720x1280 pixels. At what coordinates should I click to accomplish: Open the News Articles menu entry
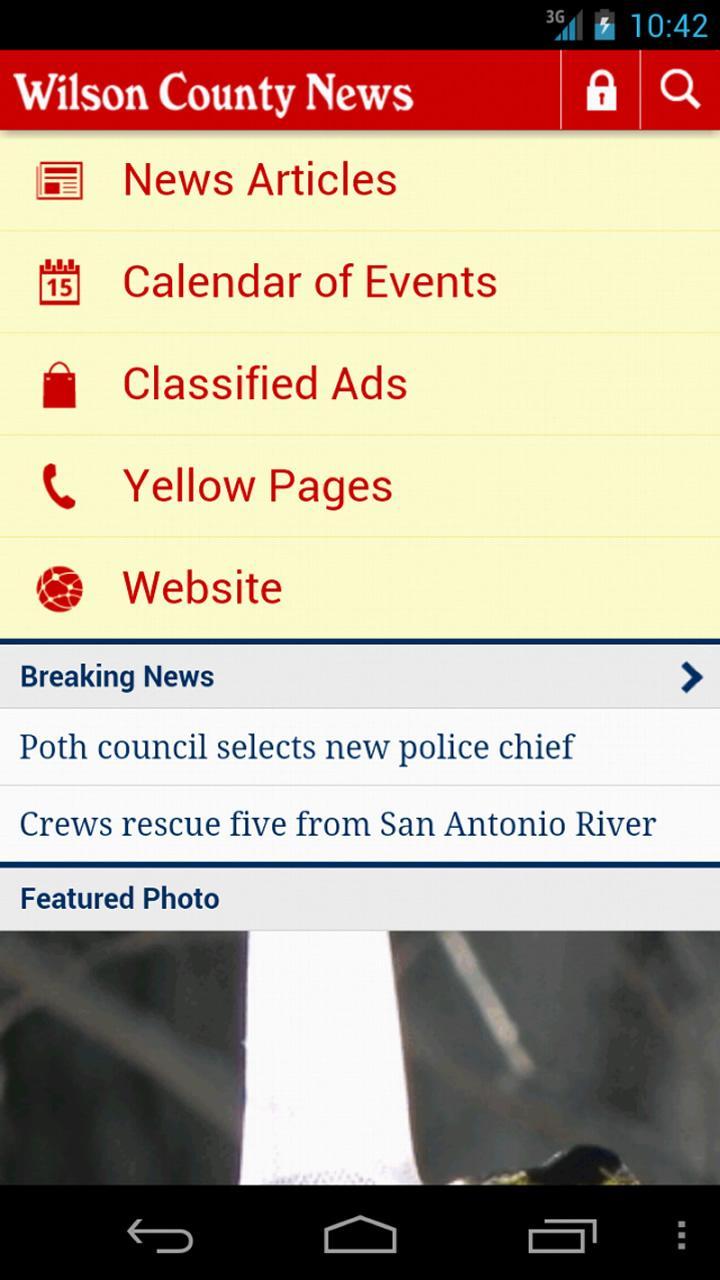pyautogui.click(x=258, y=180)
